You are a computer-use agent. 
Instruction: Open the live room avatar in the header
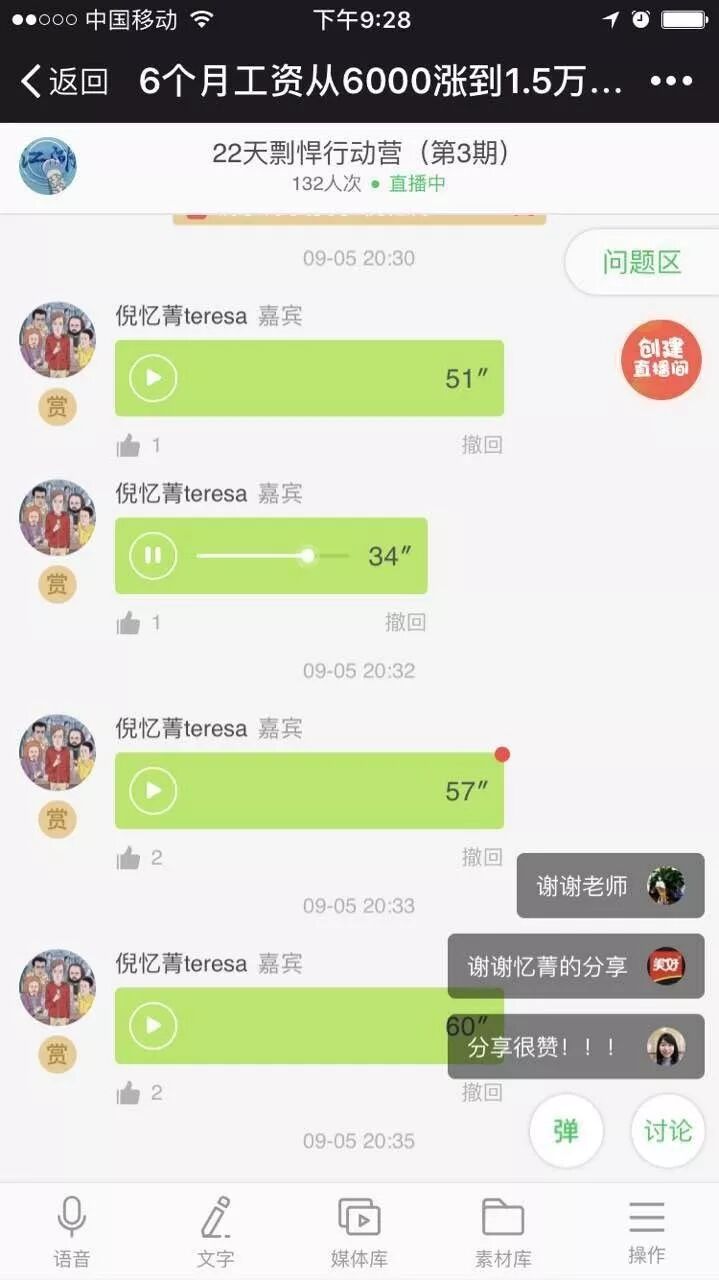pyautogui.click(x=48, y=166)
